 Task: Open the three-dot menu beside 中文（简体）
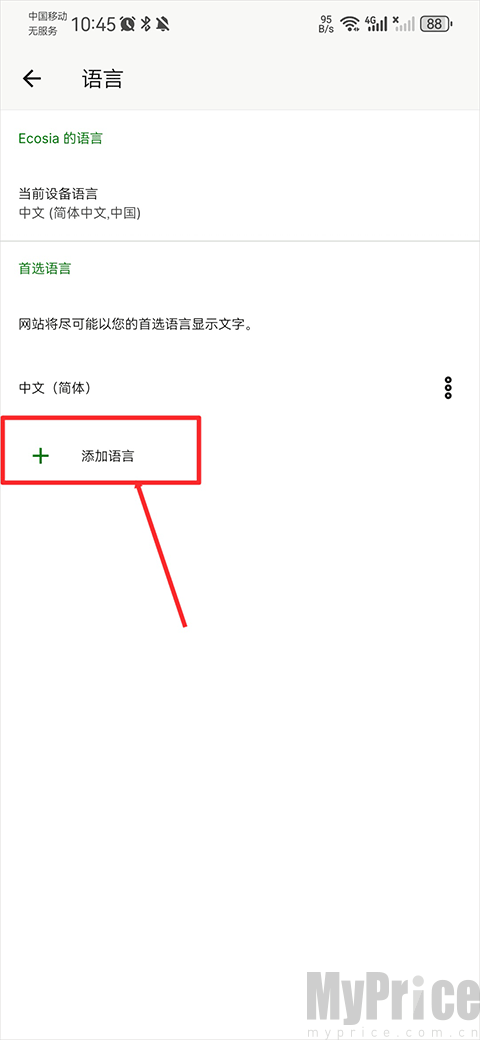coord(448,387)
